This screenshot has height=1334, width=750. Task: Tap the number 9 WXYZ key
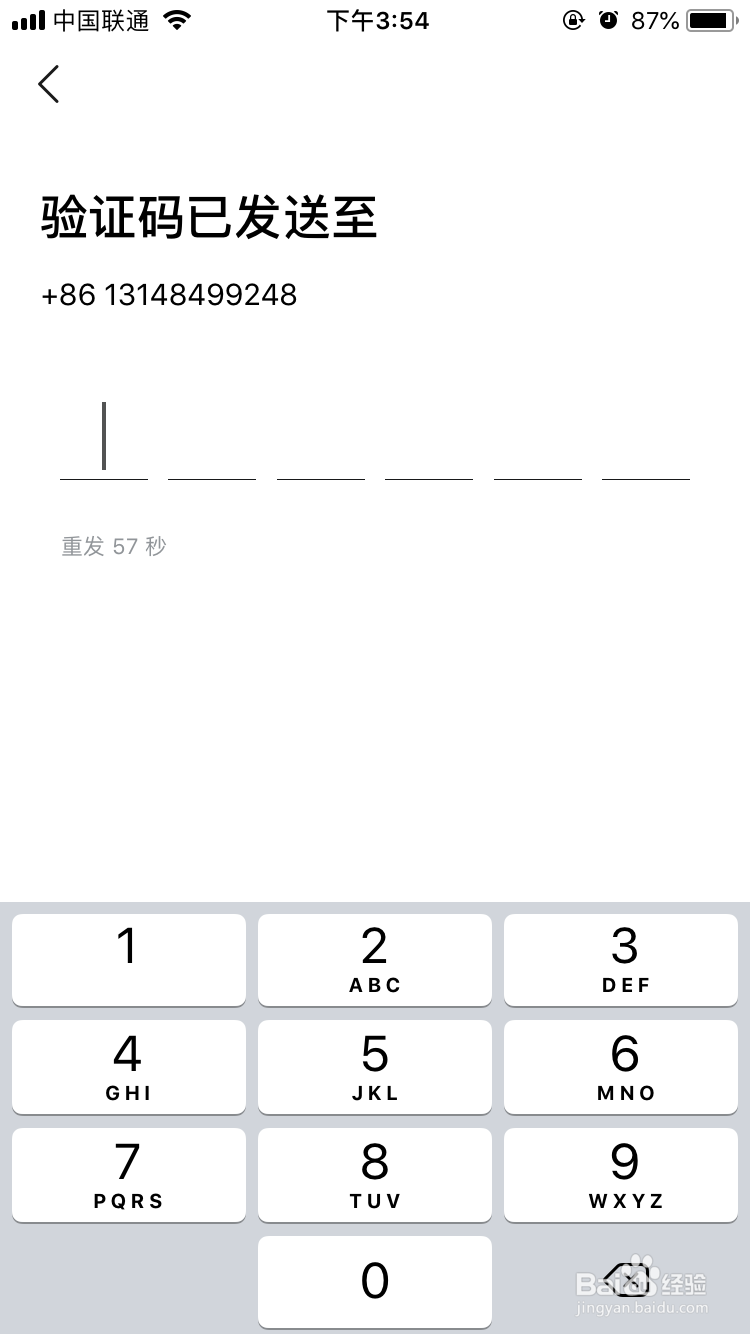pyautogui.click(x=621, y=1175)
